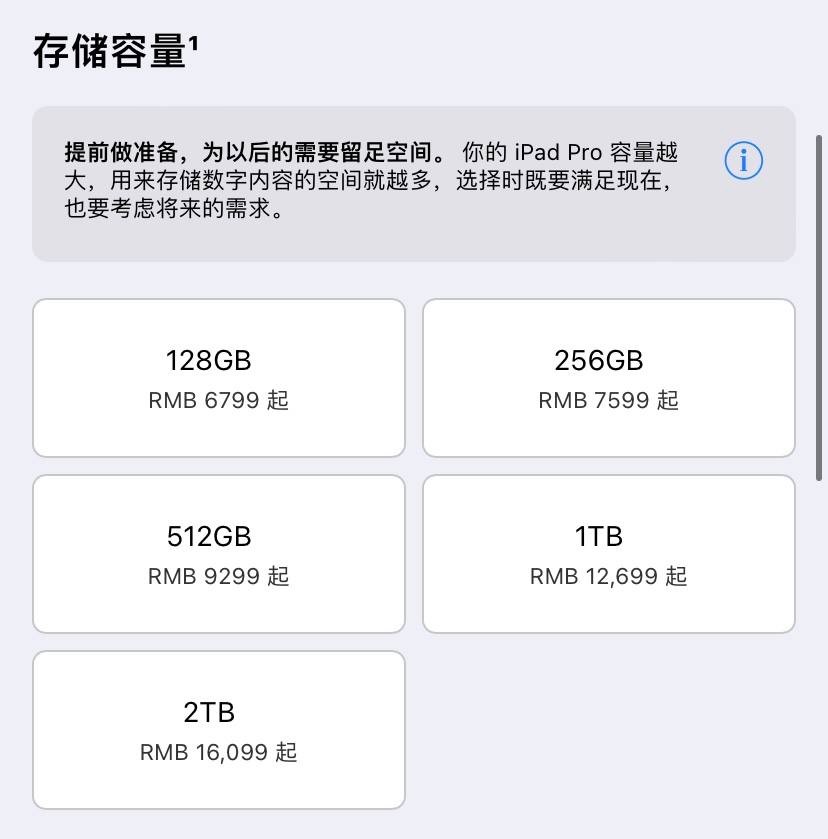Image resolution: width=828 pixels, height=839 pixels.
Task: Click the RMB 16,099 起 price label
Action: 219,752
